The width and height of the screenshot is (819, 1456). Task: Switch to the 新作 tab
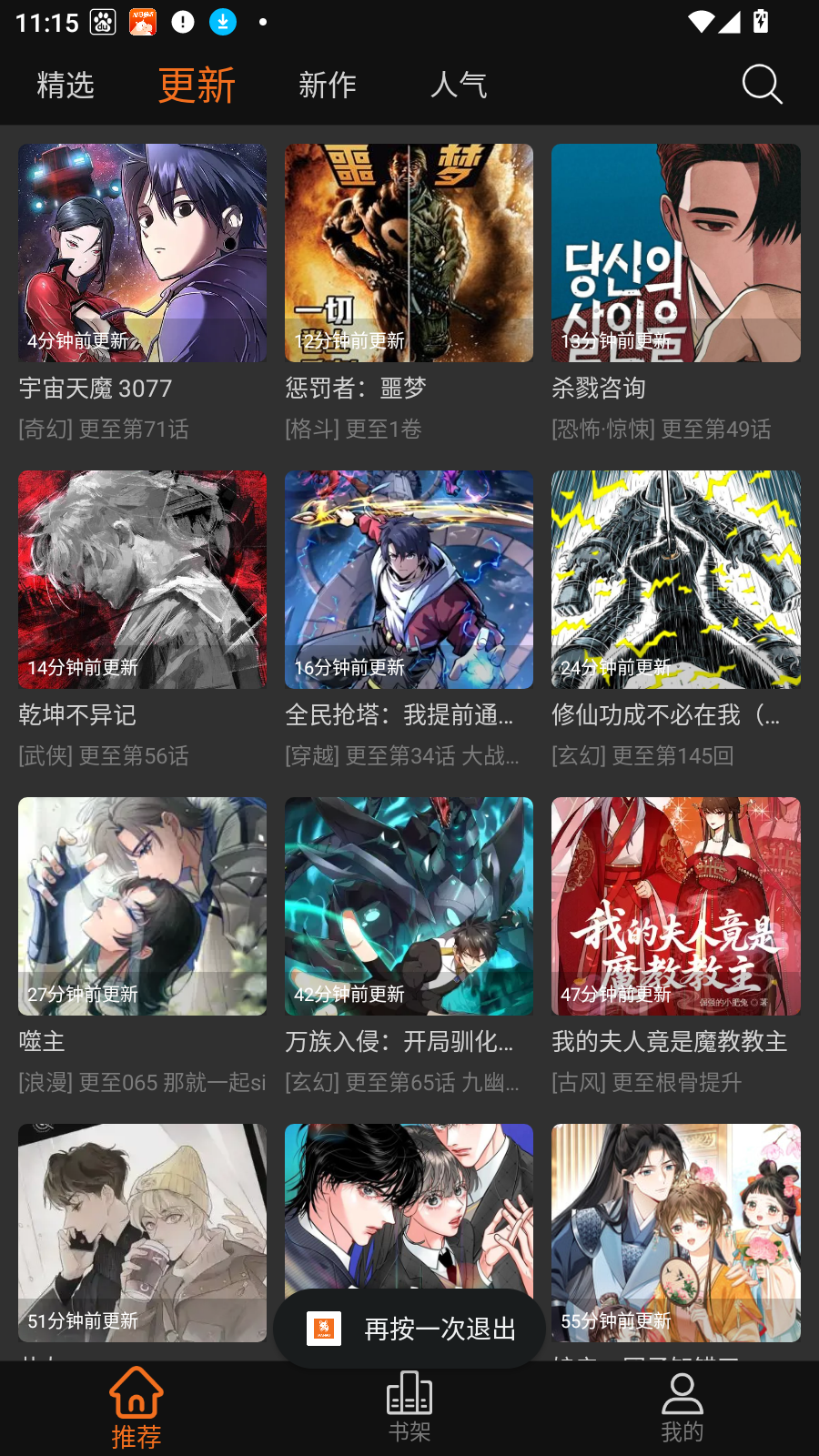pos(329,85)
